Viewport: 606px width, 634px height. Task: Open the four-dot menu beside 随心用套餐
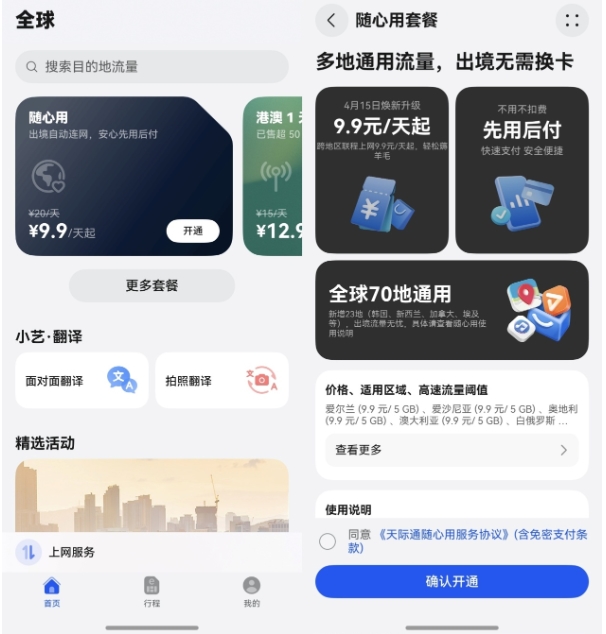pos(571,20)
